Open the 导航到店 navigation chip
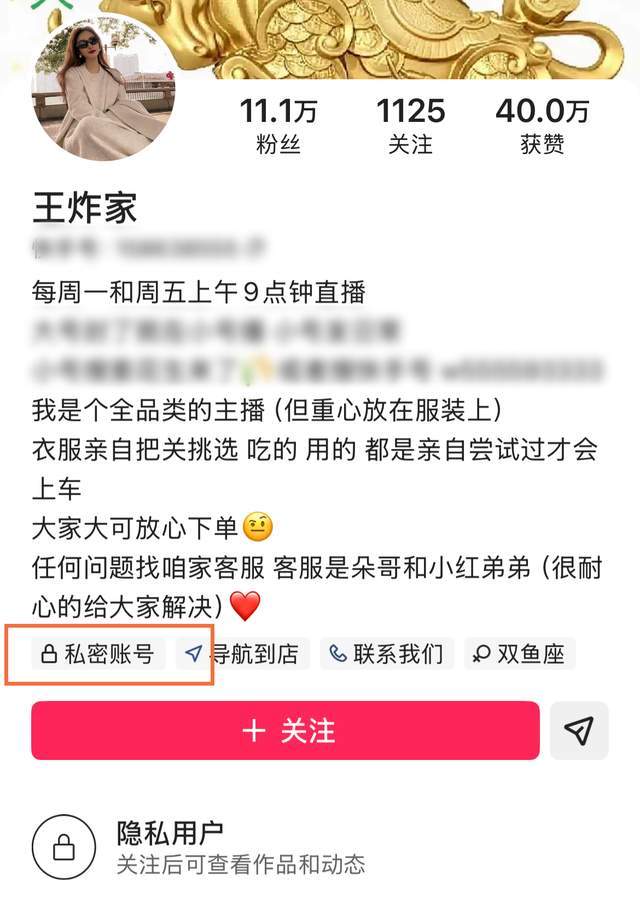Image resolution: width=640 pixels, height=918 pixels. tap(242, 654)
